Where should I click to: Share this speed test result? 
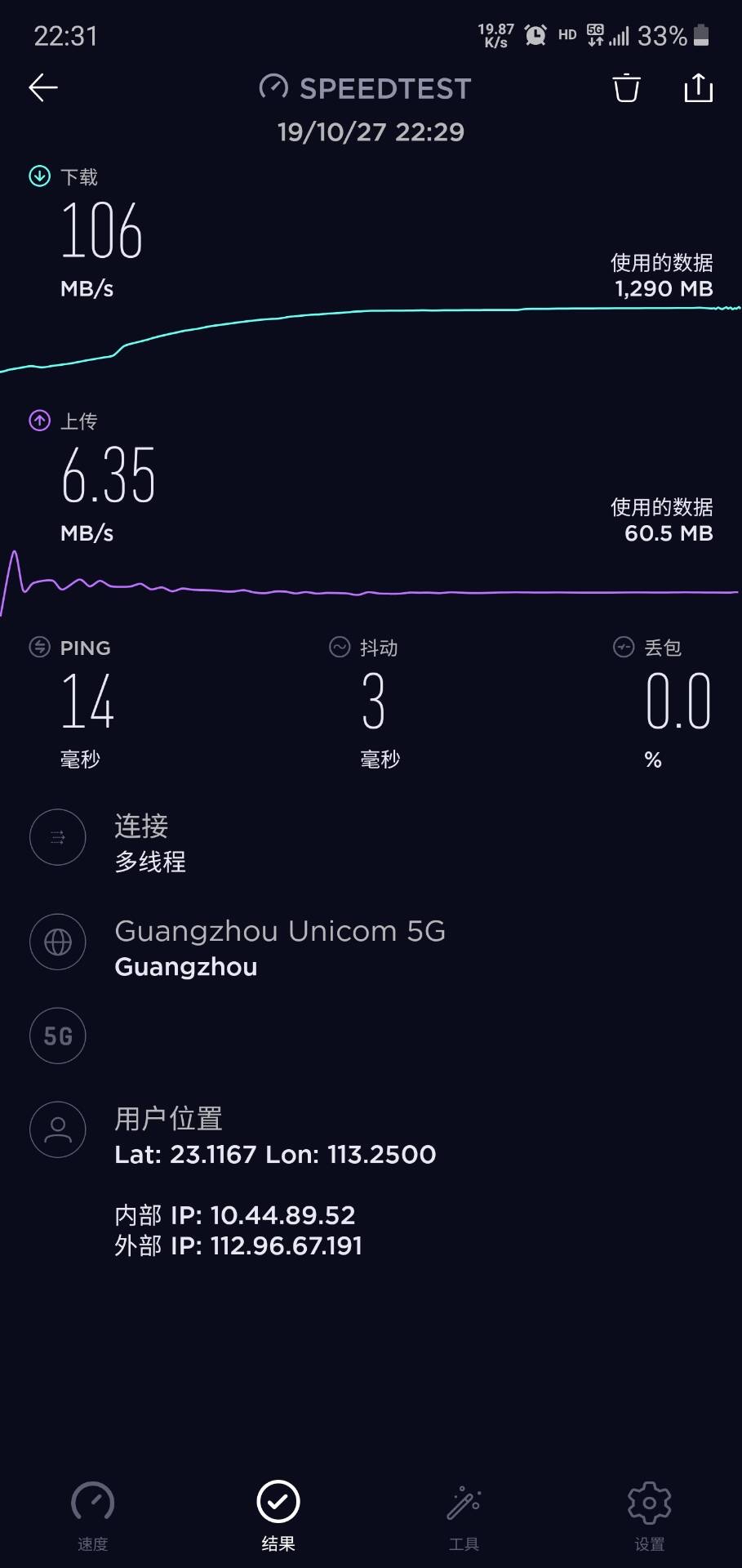(698, 87)
